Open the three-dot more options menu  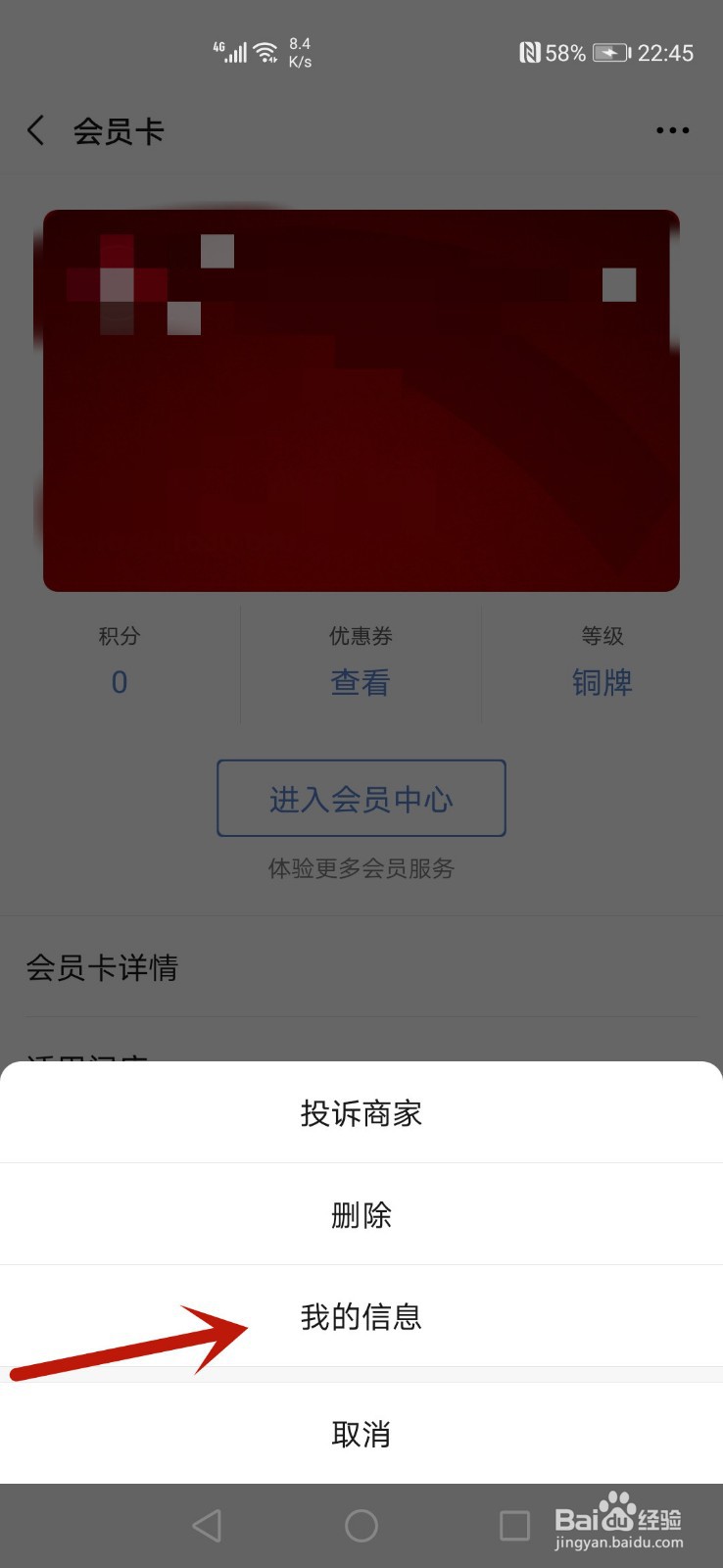[x=672, y=130]
